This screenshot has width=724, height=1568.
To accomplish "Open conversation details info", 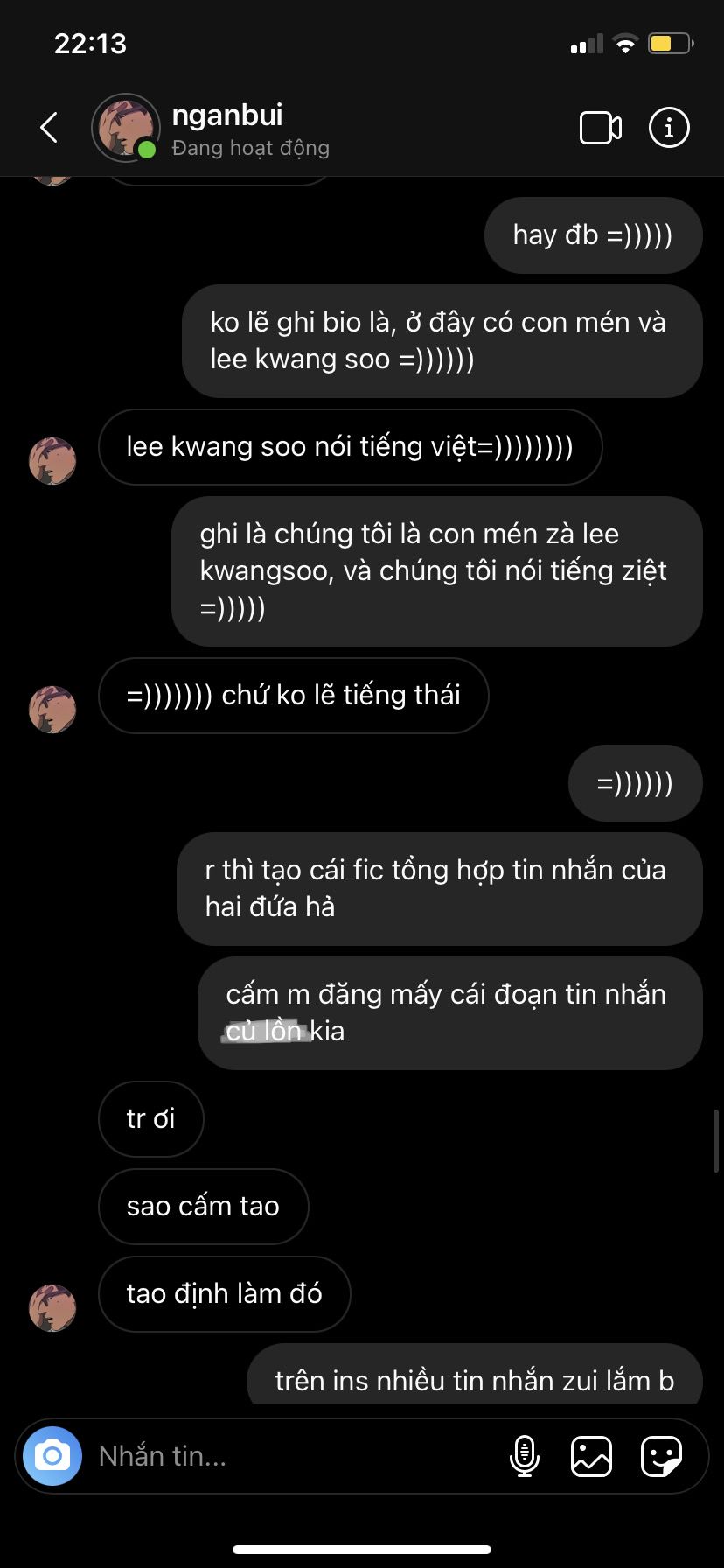I will pos(669,128).
